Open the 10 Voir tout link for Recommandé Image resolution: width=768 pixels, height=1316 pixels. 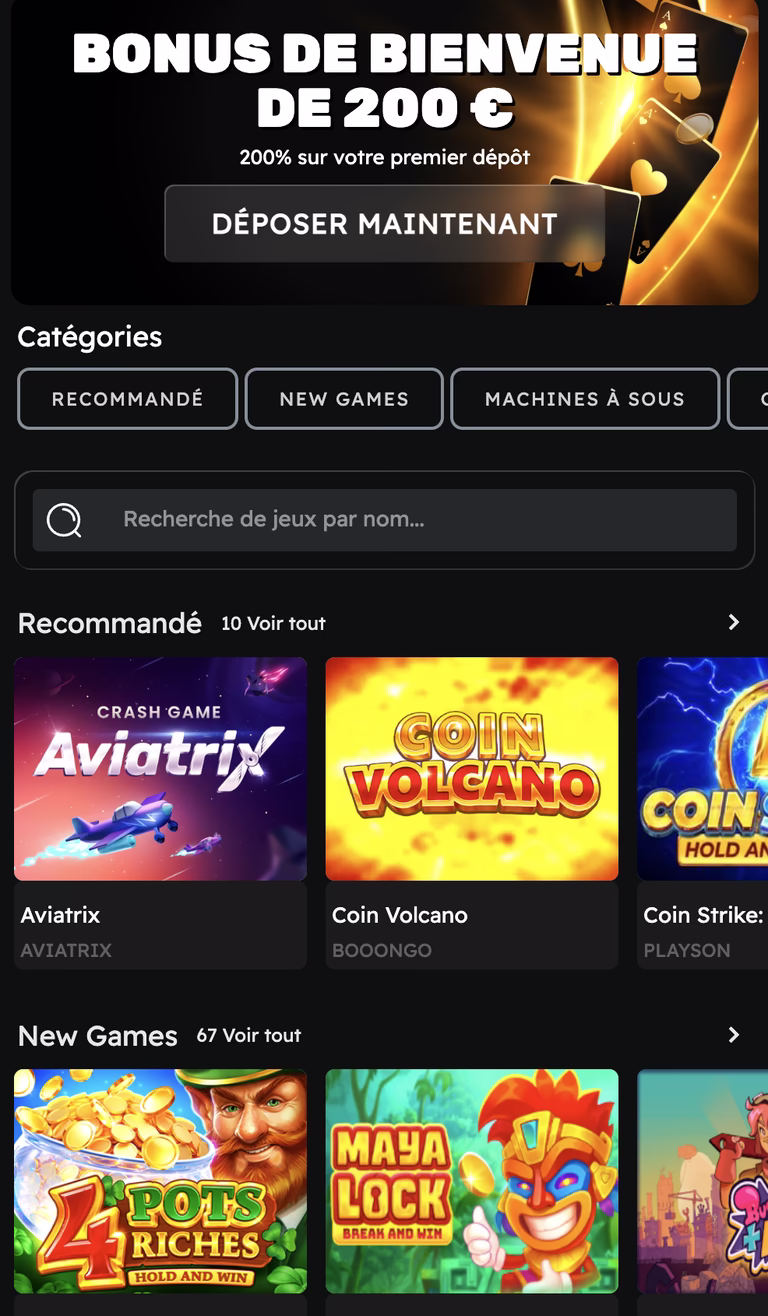tap(273, 623)
